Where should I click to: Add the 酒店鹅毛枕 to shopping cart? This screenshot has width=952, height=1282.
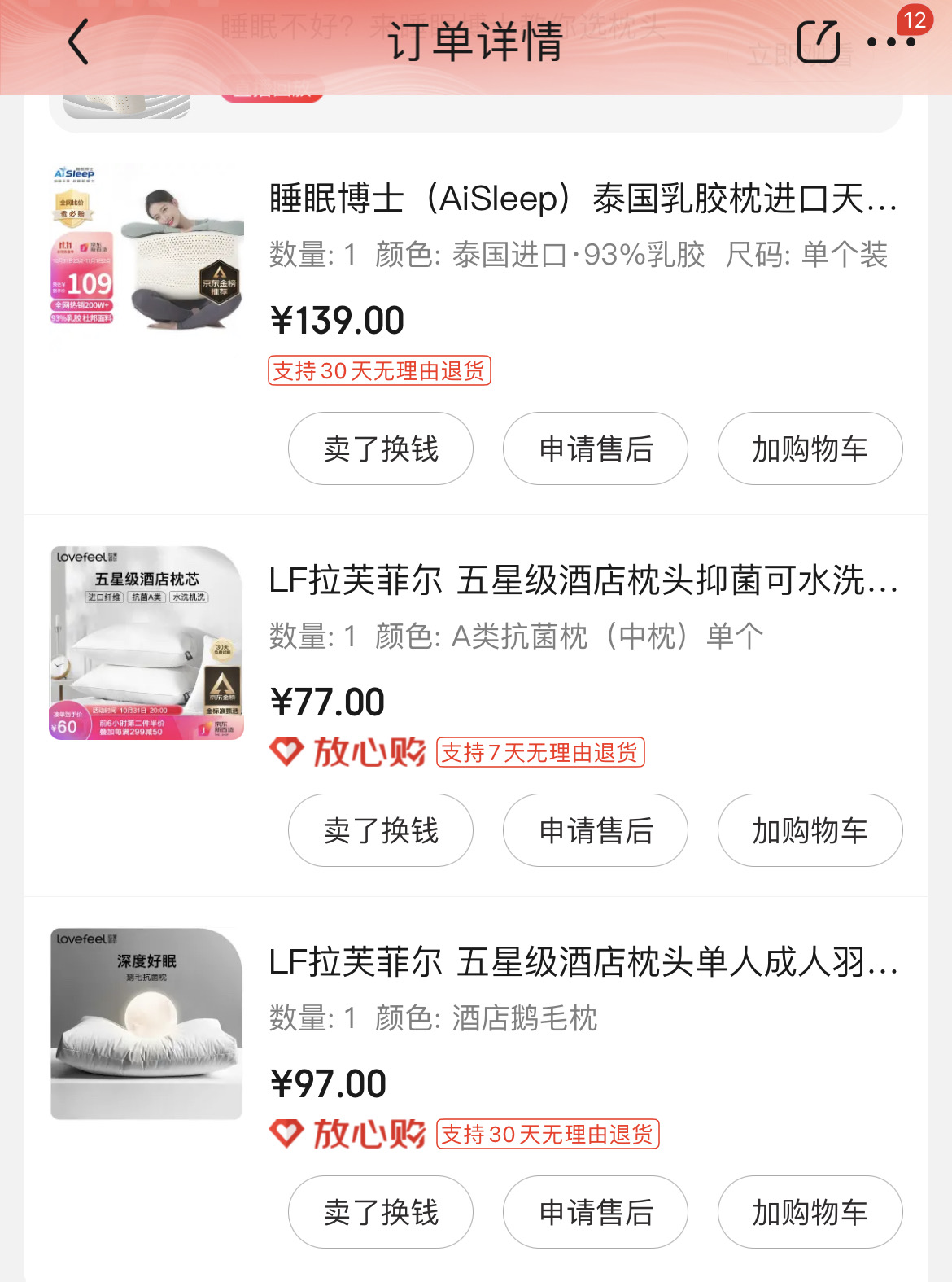(x=810, y=1212)
